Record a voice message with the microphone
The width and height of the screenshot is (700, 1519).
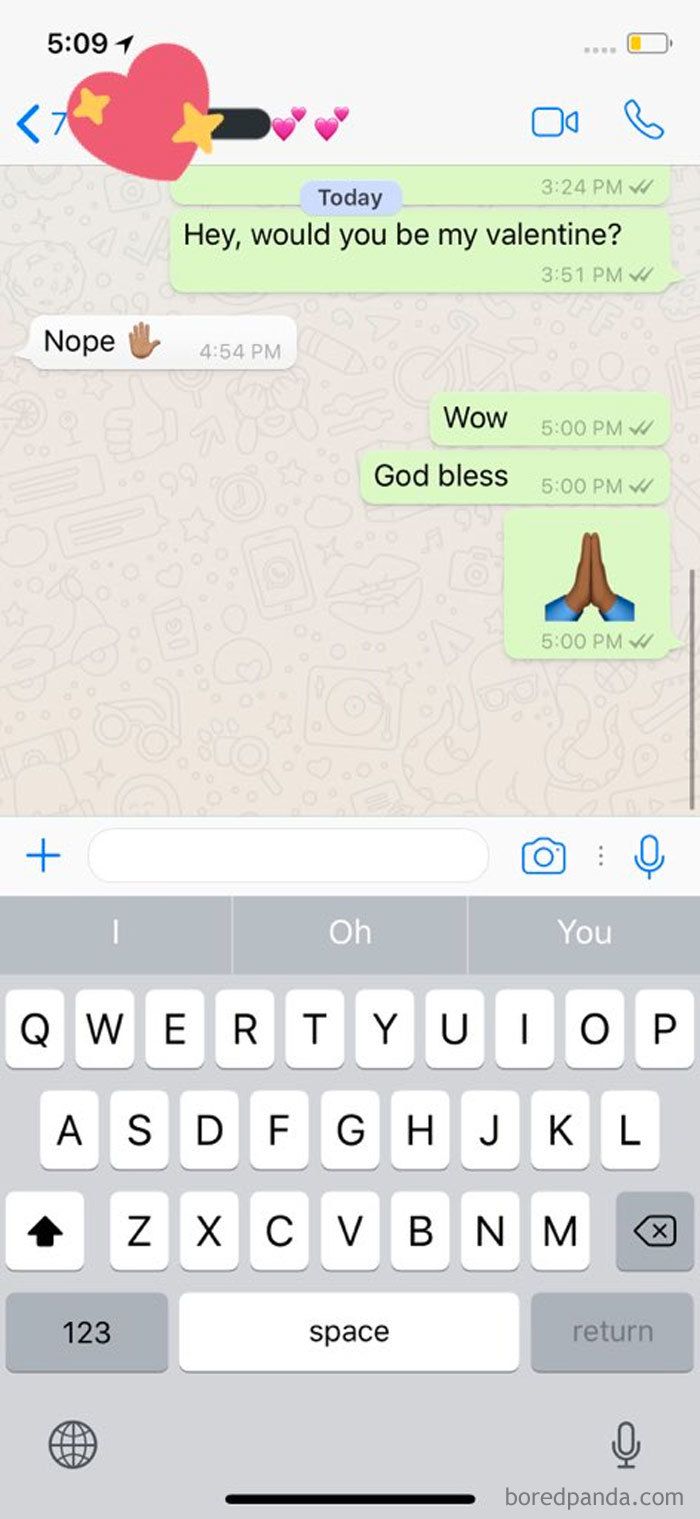click(x=649, y=856)
